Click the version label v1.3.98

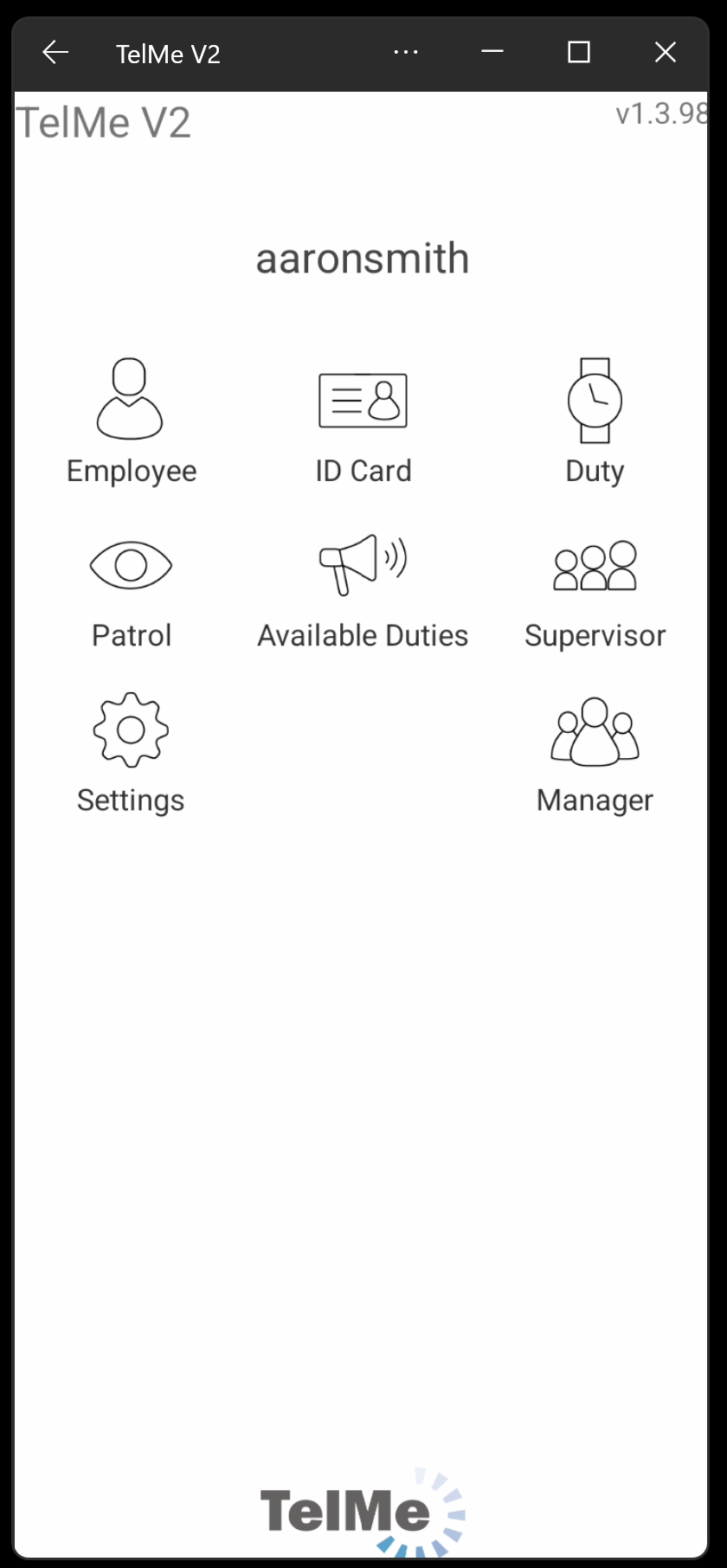pyautogui.click(x=661, y=113)
